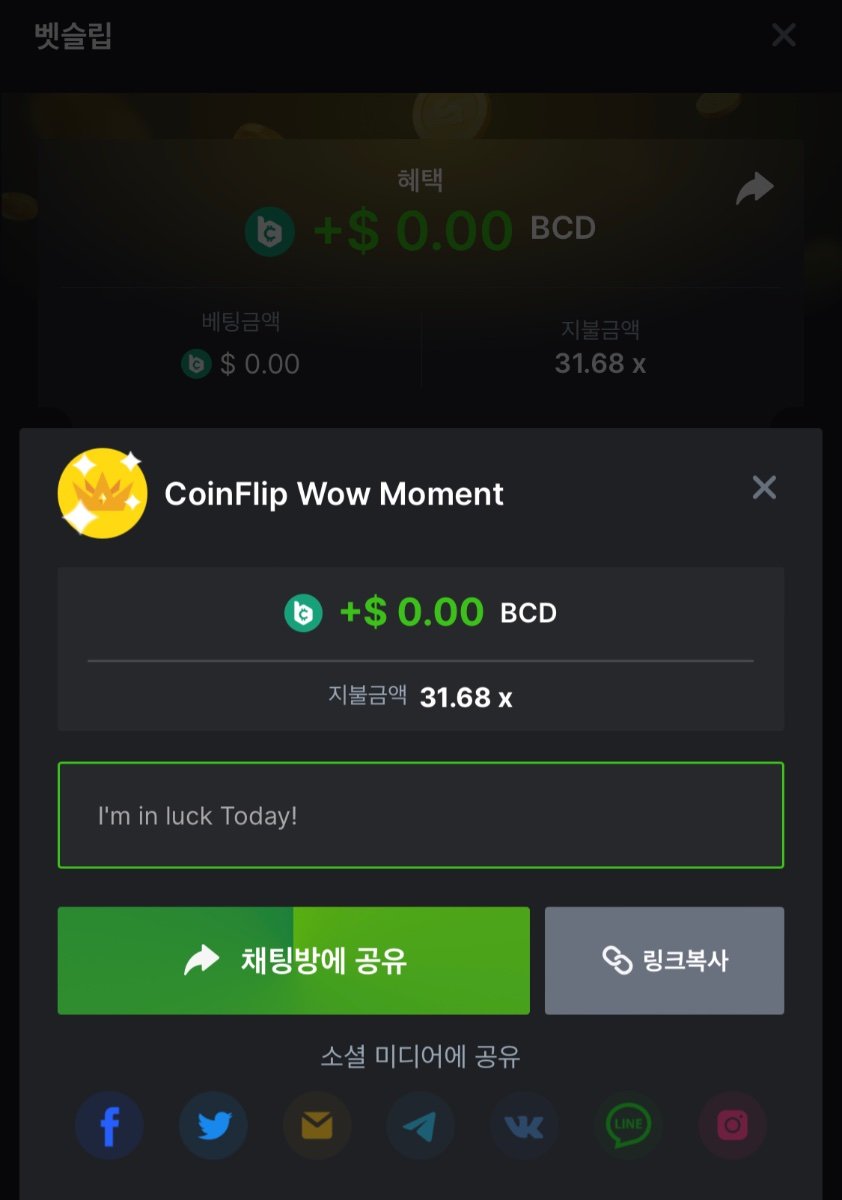Edit the "I'm in luck Today!" message field
This screenshot has height=1200, width=842.
(x=420, y=815)
